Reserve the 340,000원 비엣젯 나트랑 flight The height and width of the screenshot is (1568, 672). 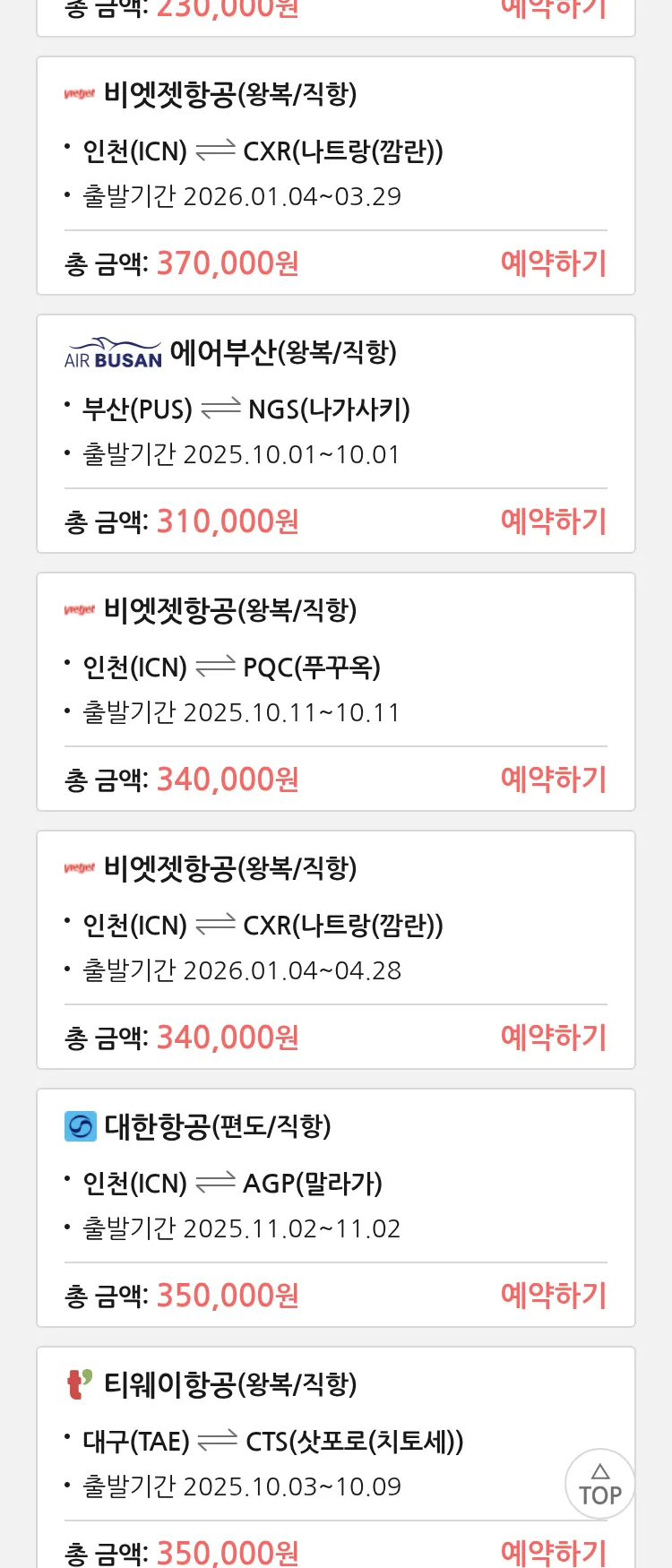click(553, 1038)
